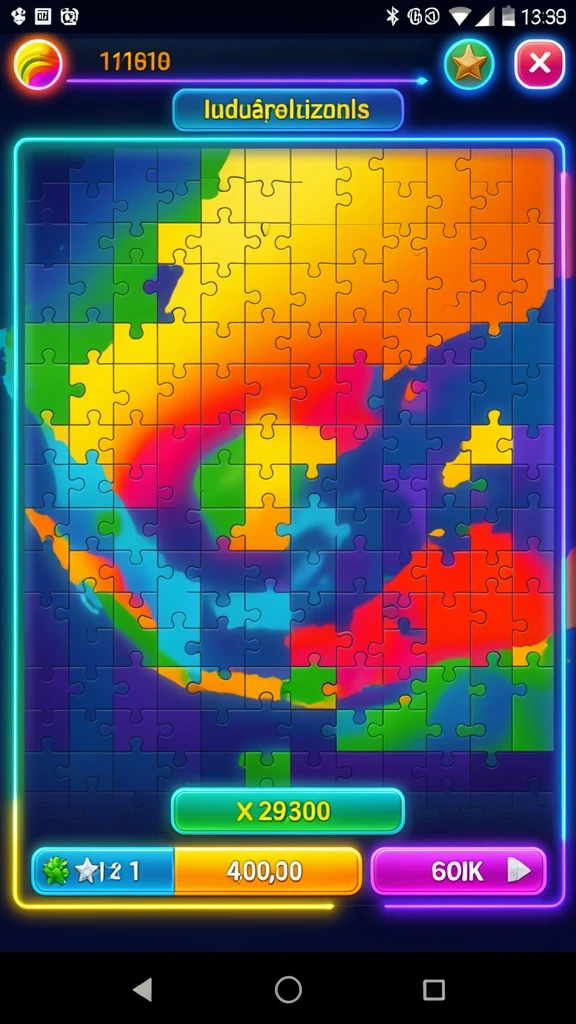
Task: Close the puzzle with the red X
Action: 539,64
